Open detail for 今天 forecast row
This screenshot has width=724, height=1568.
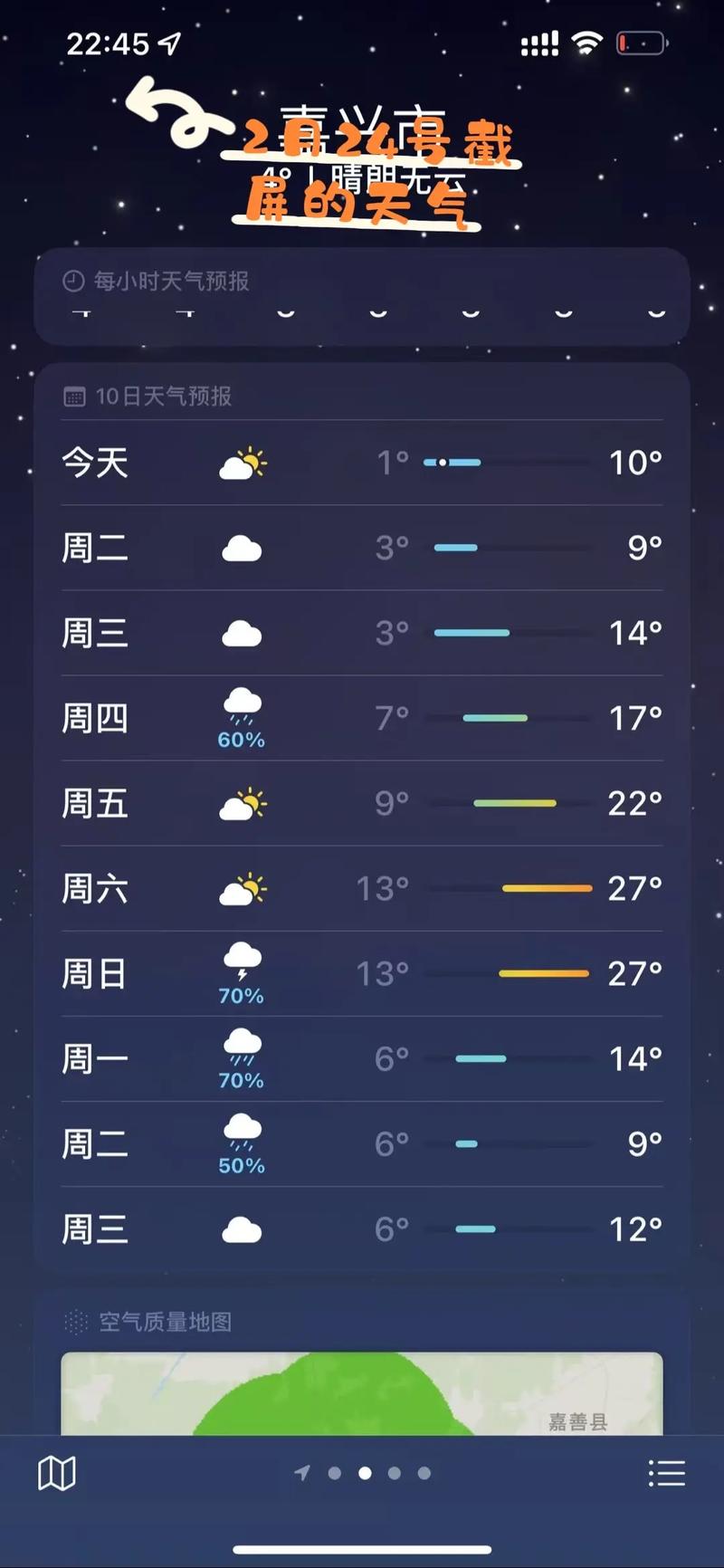(x=362, y=463)
